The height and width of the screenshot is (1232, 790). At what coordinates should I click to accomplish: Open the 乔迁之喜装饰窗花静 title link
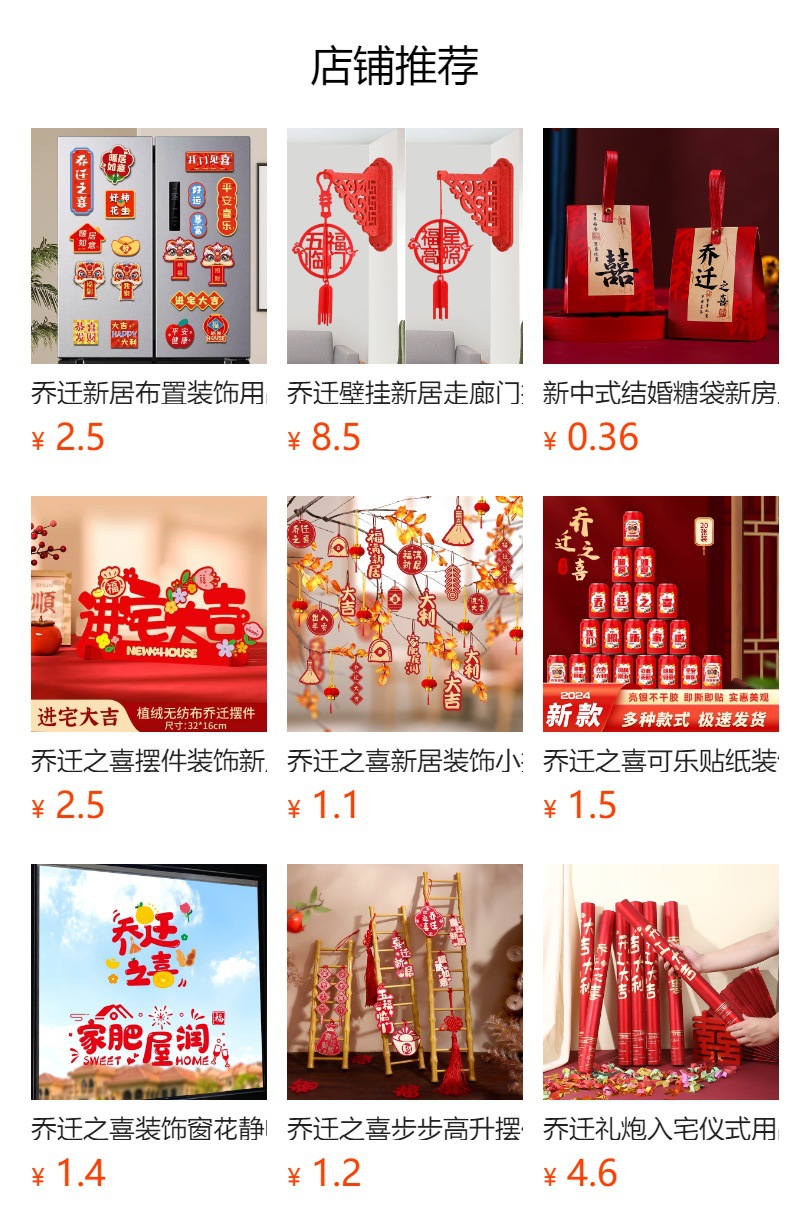[148, 1125]
